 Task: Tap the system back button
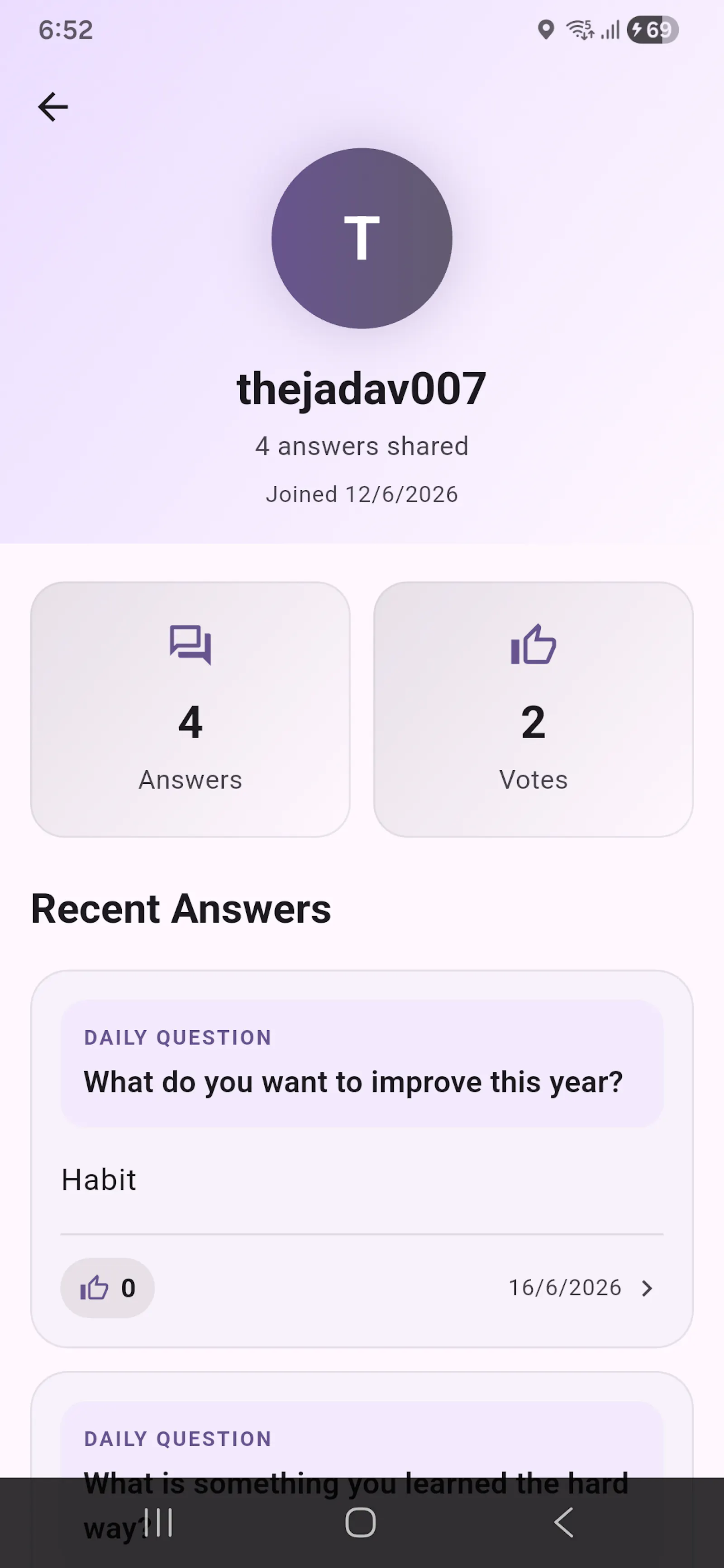point(564,1522)
